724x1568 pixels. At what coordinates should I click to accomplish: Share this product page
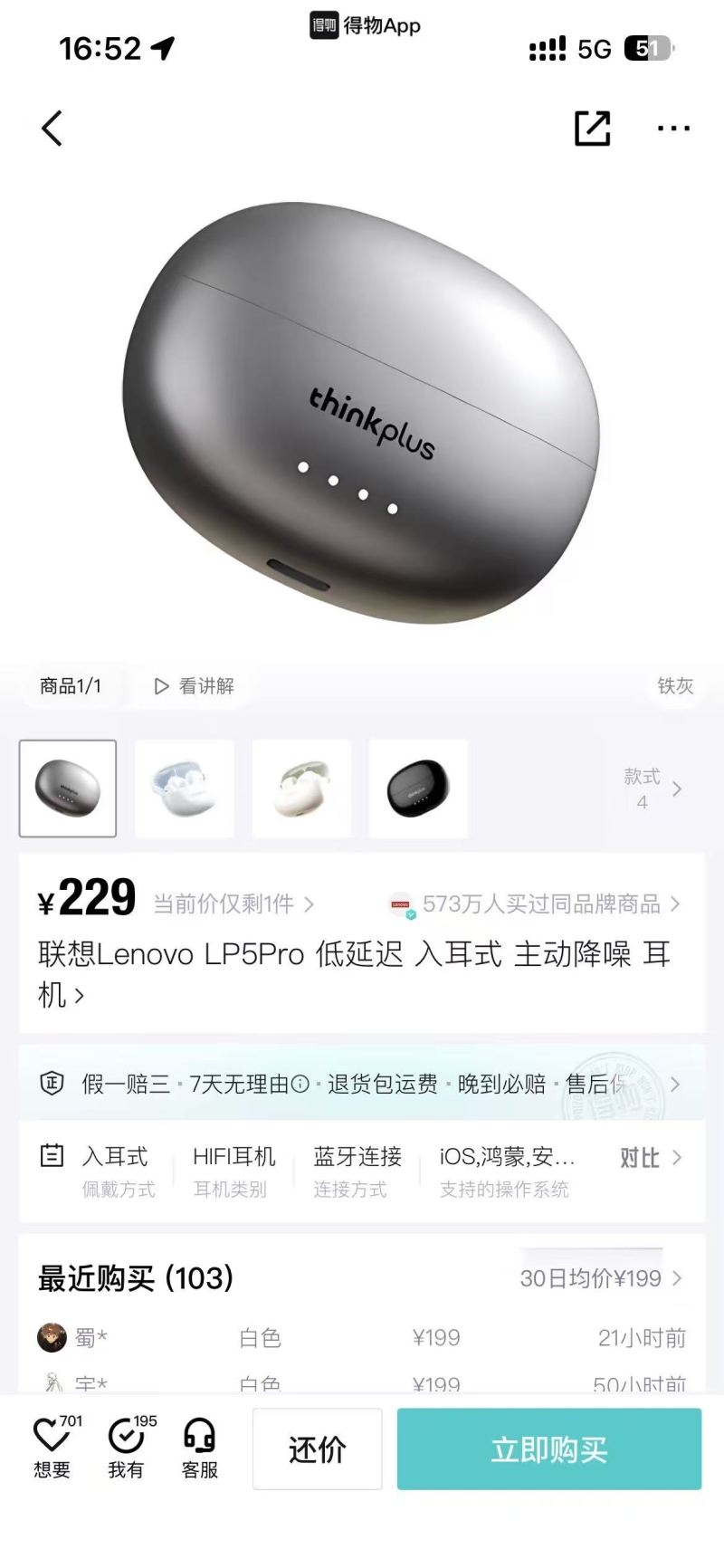click(593, 129)
